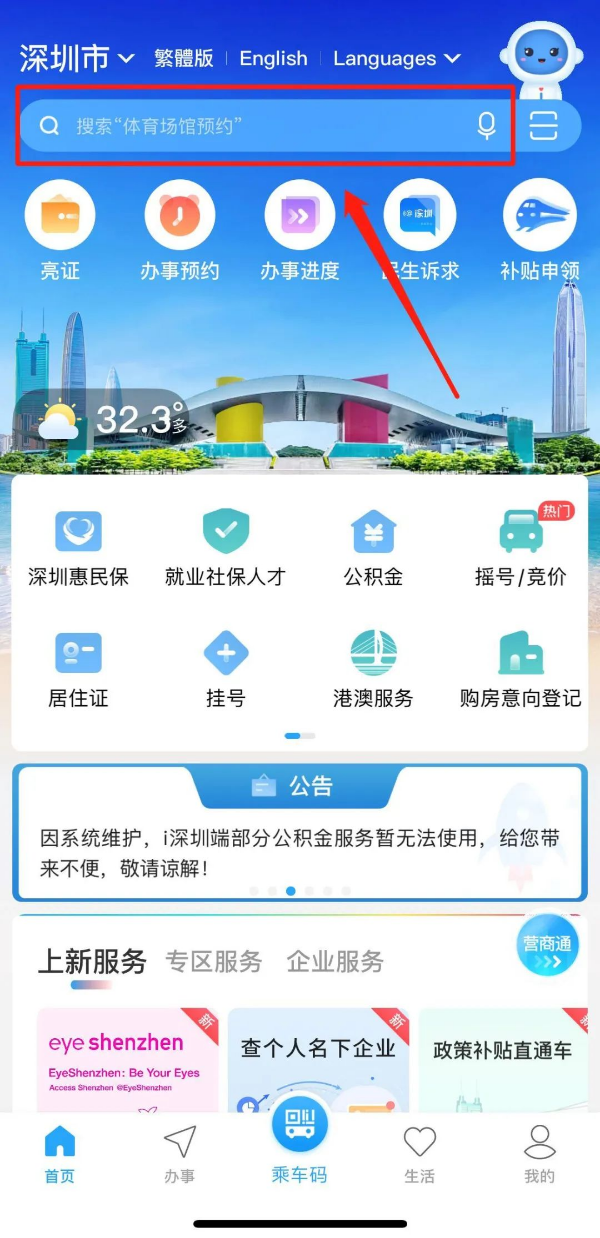600x1238 pixels.
Task: Start voice search with the microphone
Action: [487, 126]
